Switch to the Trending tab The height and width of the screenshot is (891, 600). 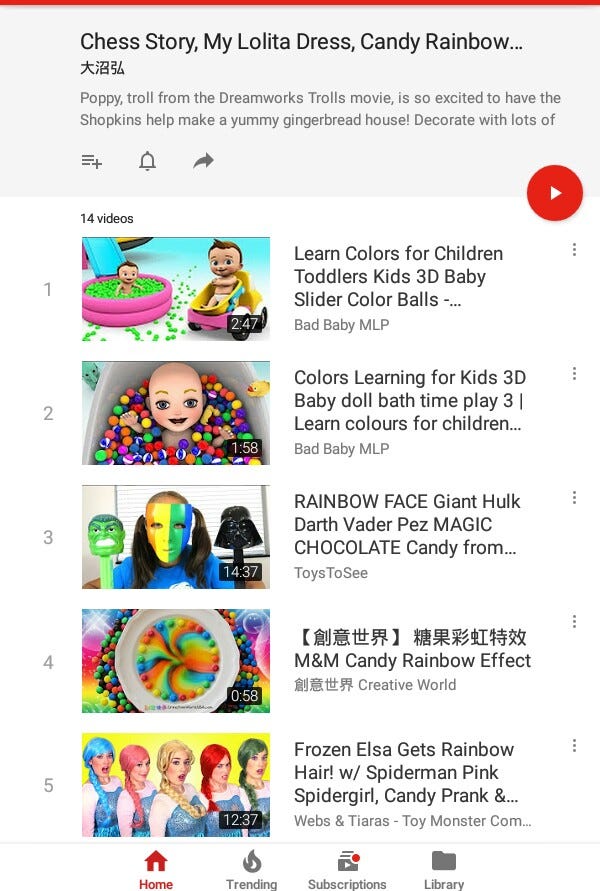pyautogui.click(x=252, y=868)
